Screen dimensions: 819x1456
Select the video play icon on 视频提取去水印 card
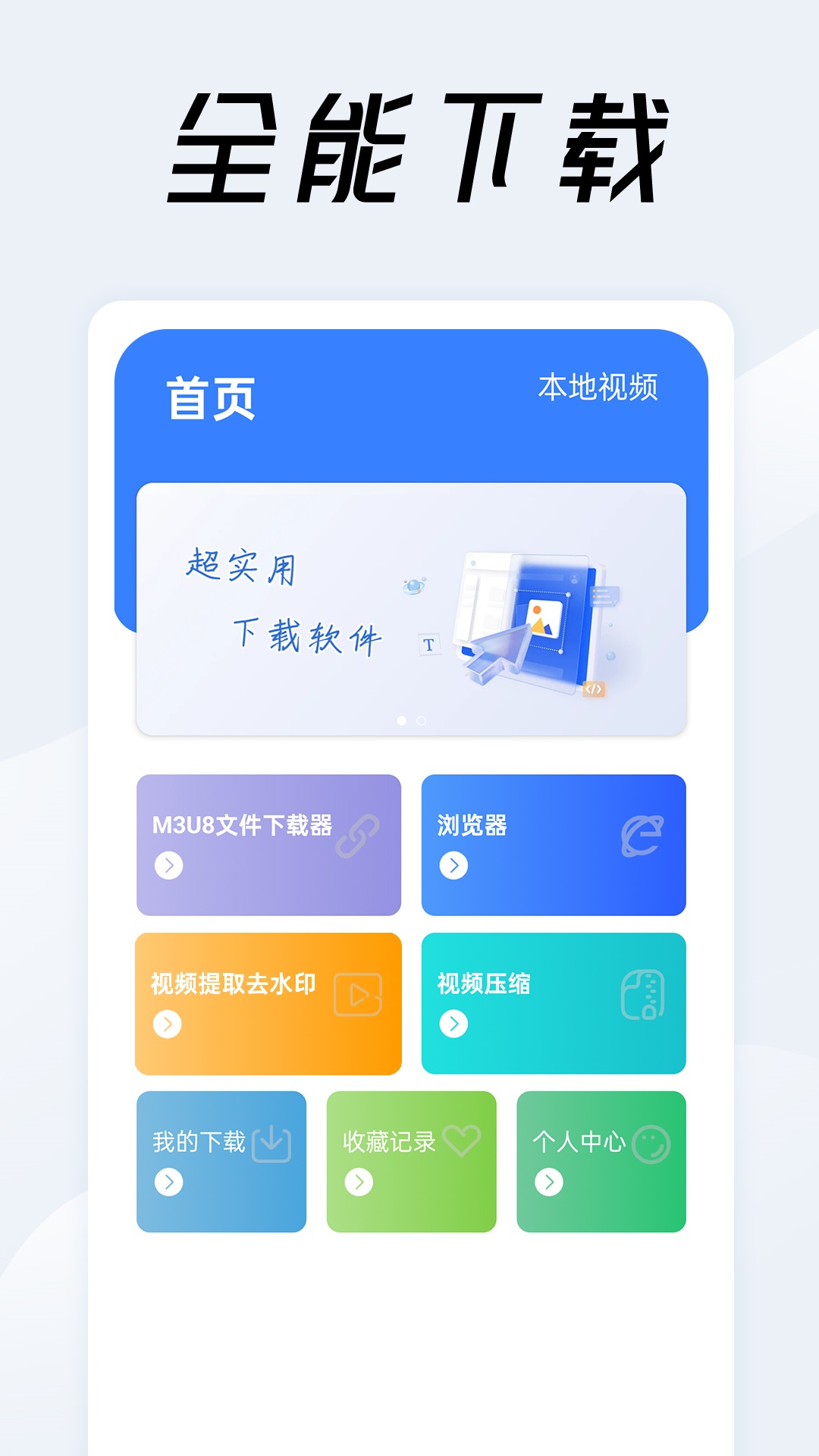pos(359,993)
